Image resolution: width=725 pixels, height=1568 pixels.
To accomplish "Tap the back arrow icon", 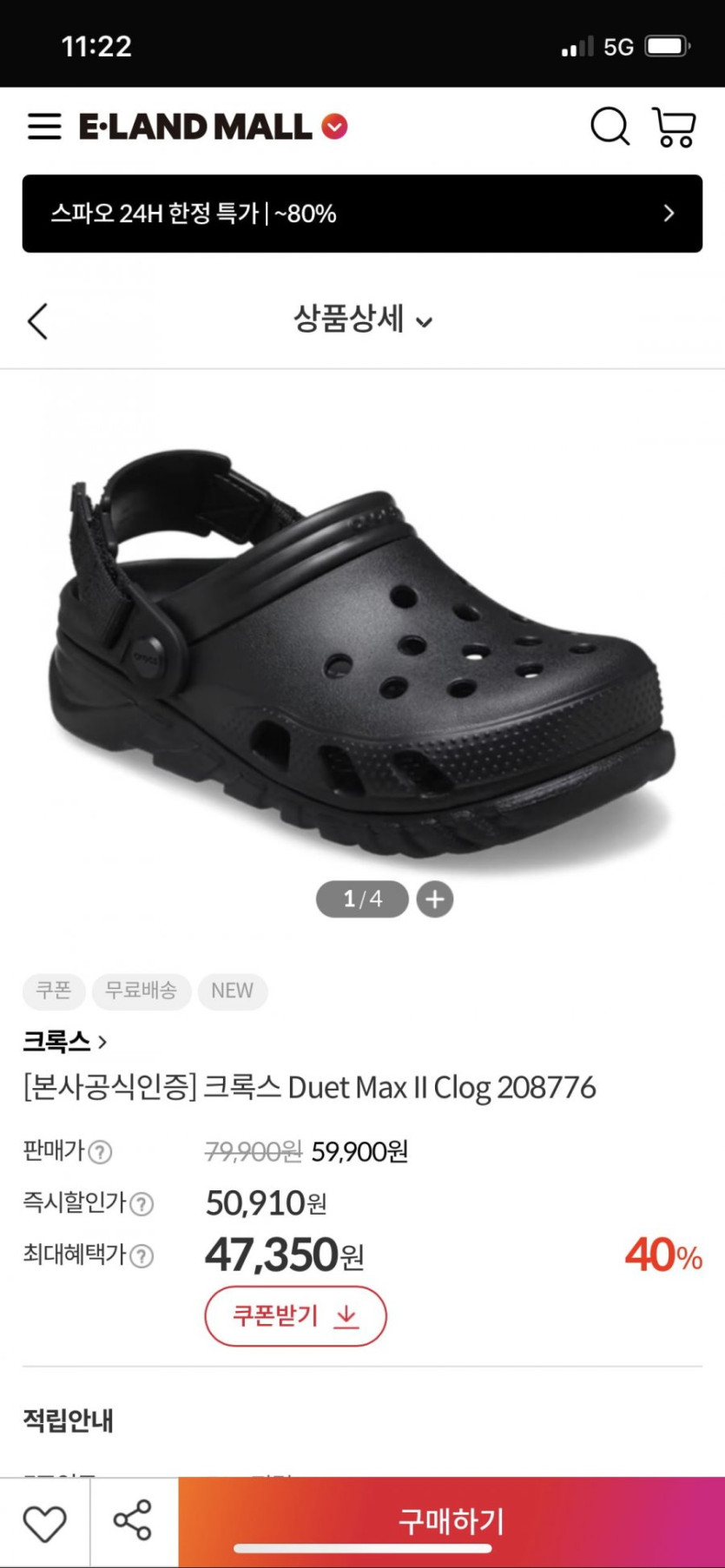I will tap(37, 320).
